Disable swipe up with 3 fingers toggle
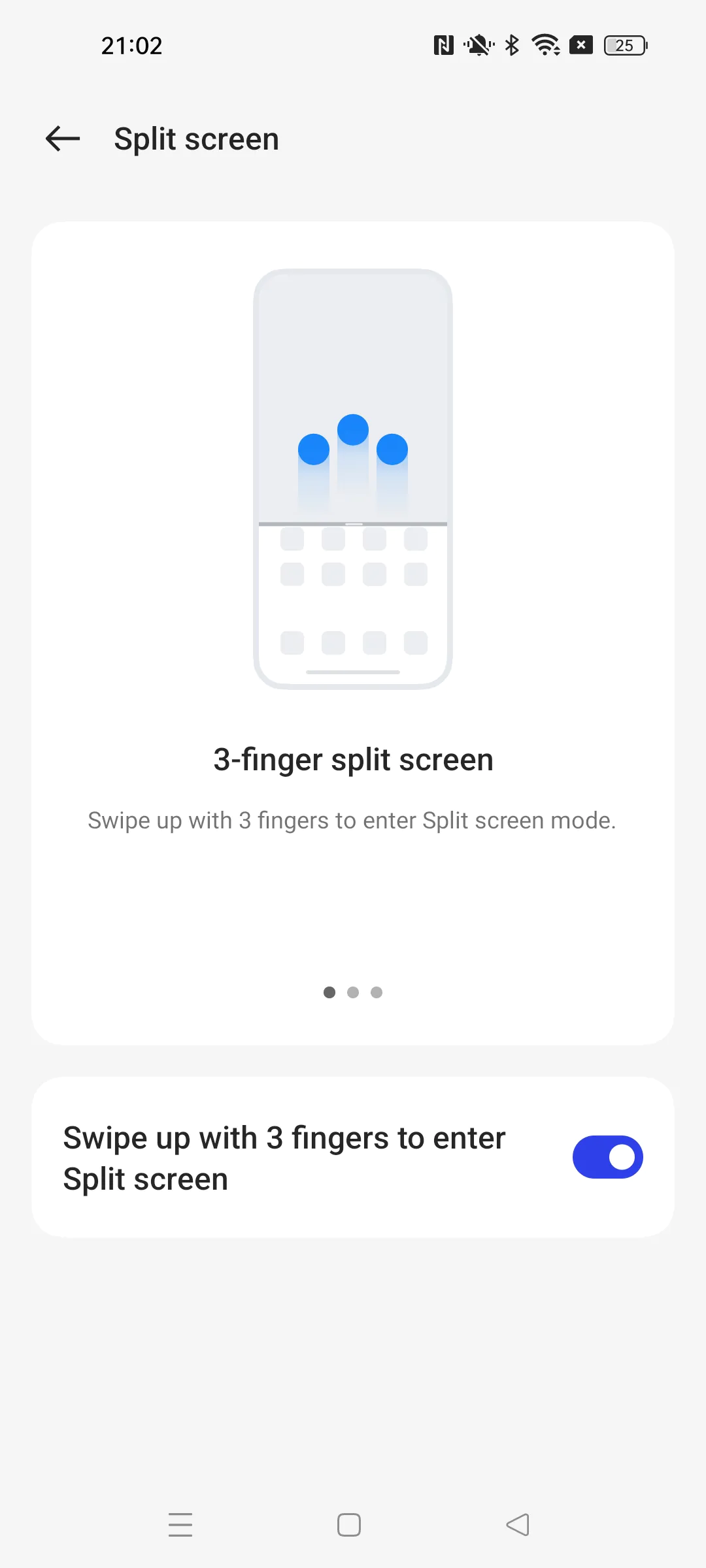Viewport: 706px width, 1568px height. click(x=607, y=1157)
